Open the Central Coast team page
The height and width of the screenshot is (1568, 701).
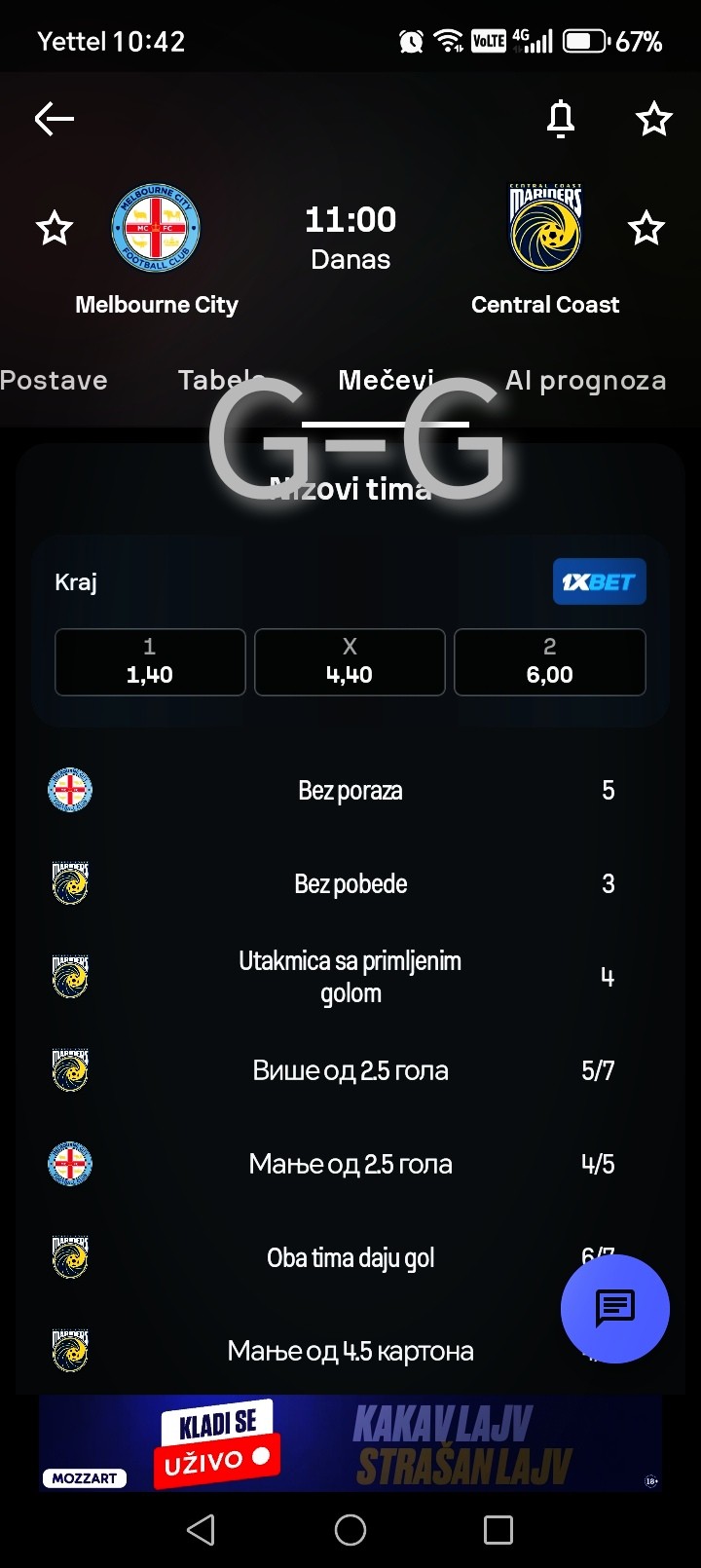(x=545, y=231)
